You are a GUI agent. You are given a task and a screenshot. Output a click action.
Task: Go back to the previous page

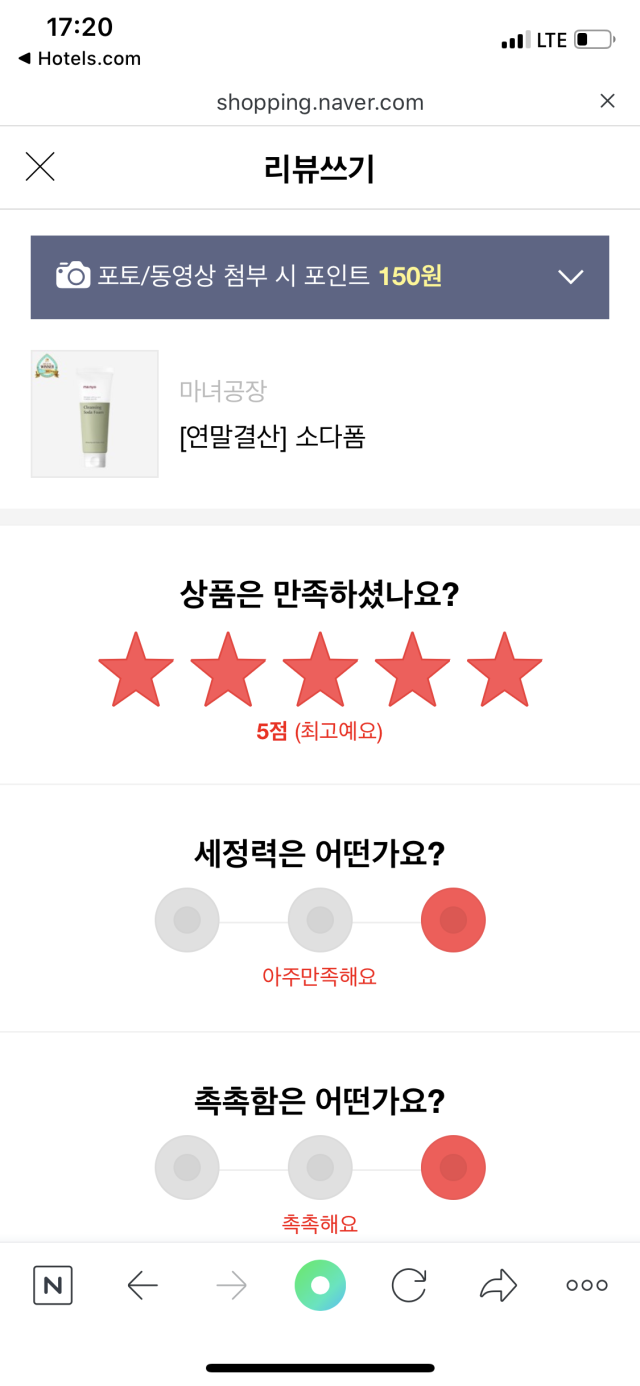tap(143, 1285)
